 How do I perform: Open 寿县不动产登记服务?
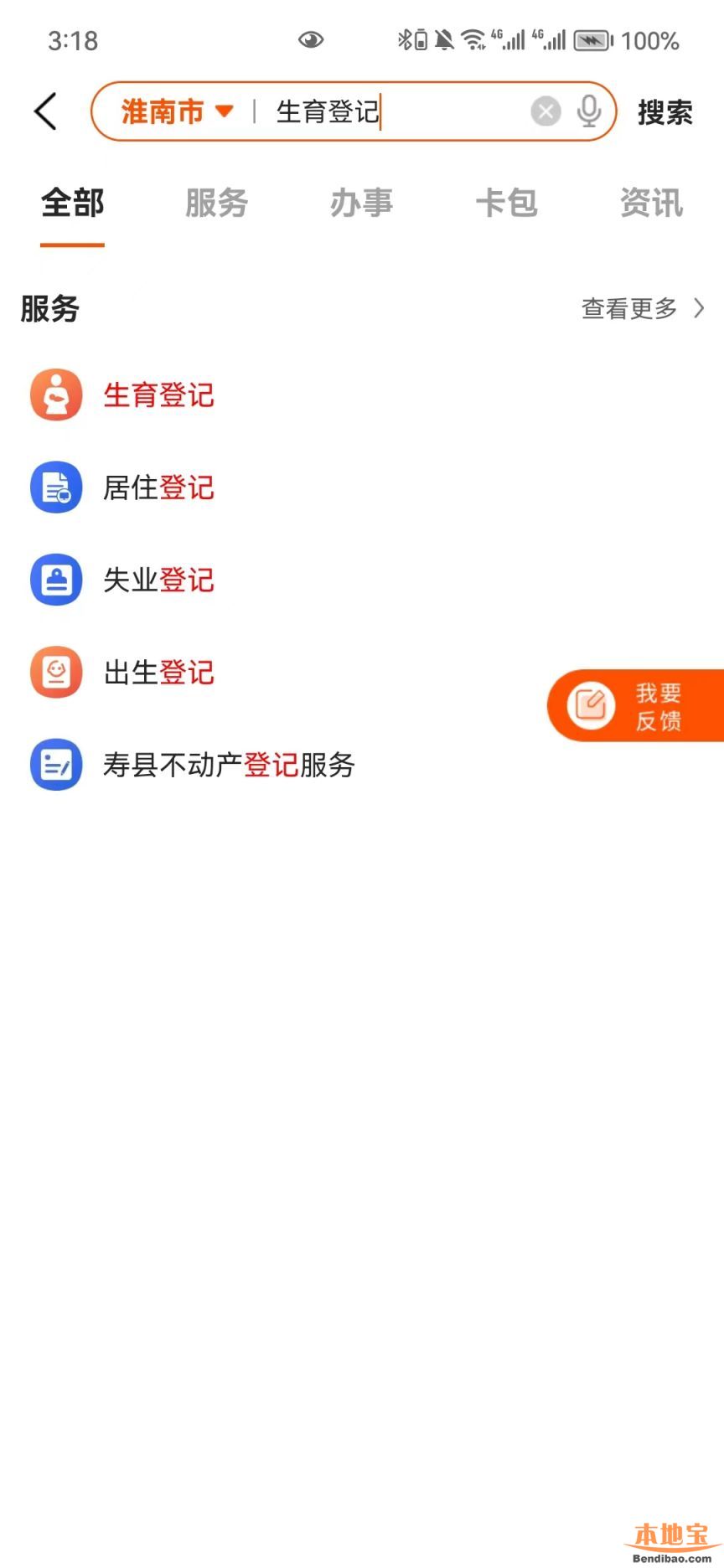click(228, 765)
